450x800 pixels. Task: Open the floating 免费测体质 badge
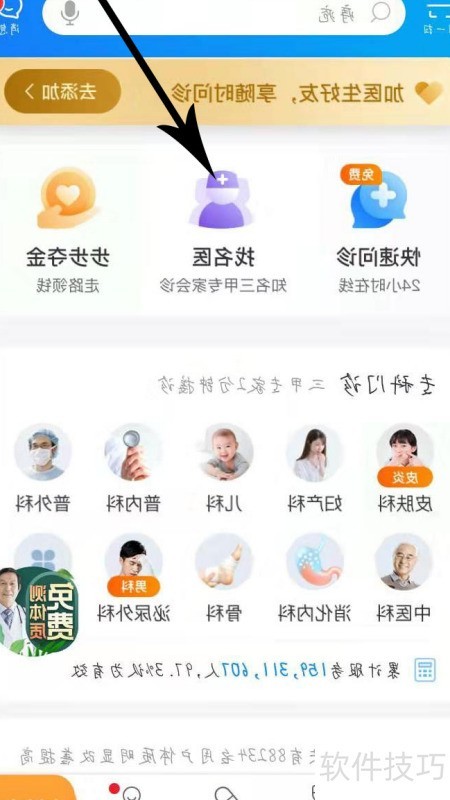point(38,611)
